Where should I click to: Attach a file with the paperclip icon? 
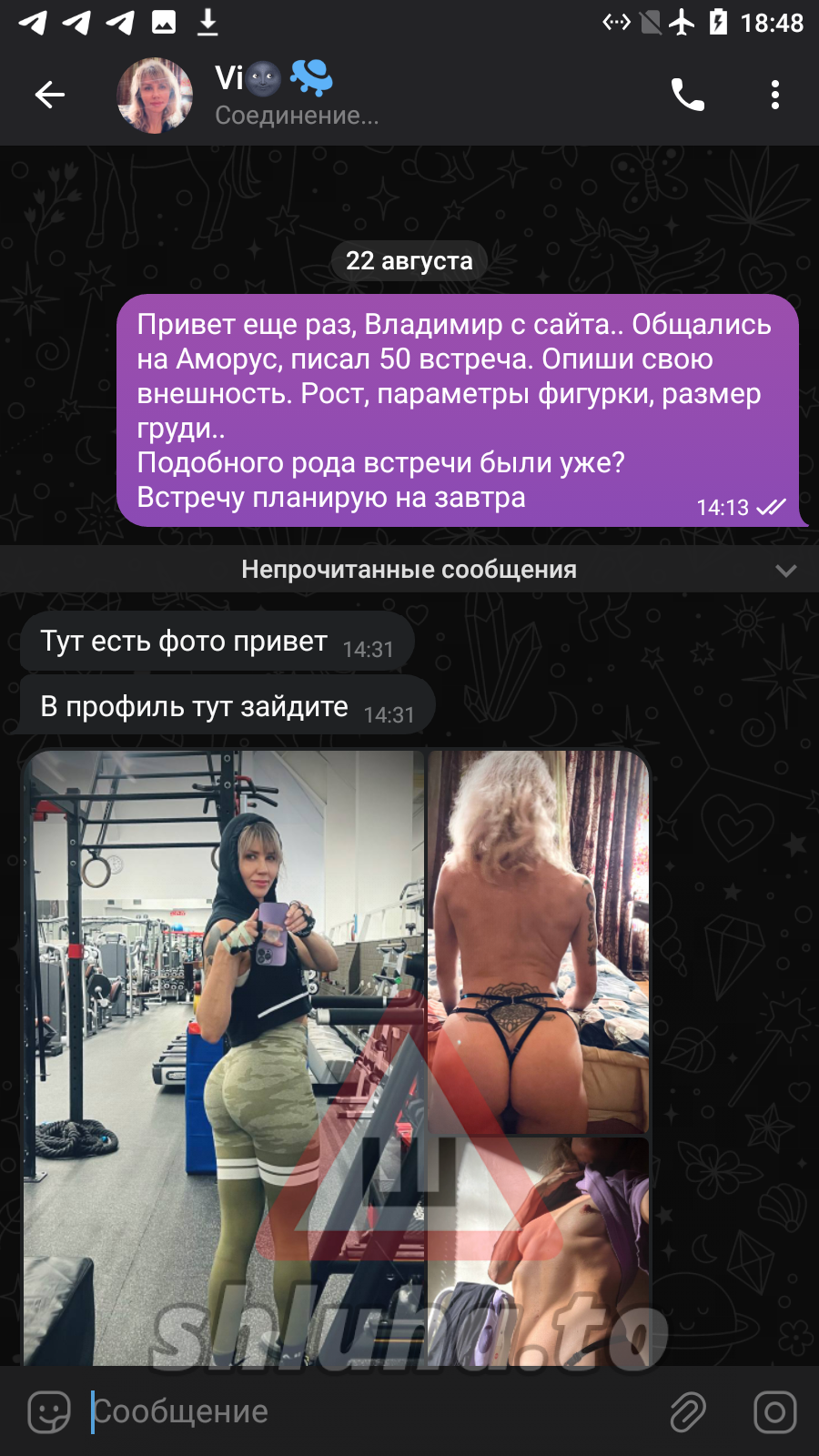click(688, 1412)
